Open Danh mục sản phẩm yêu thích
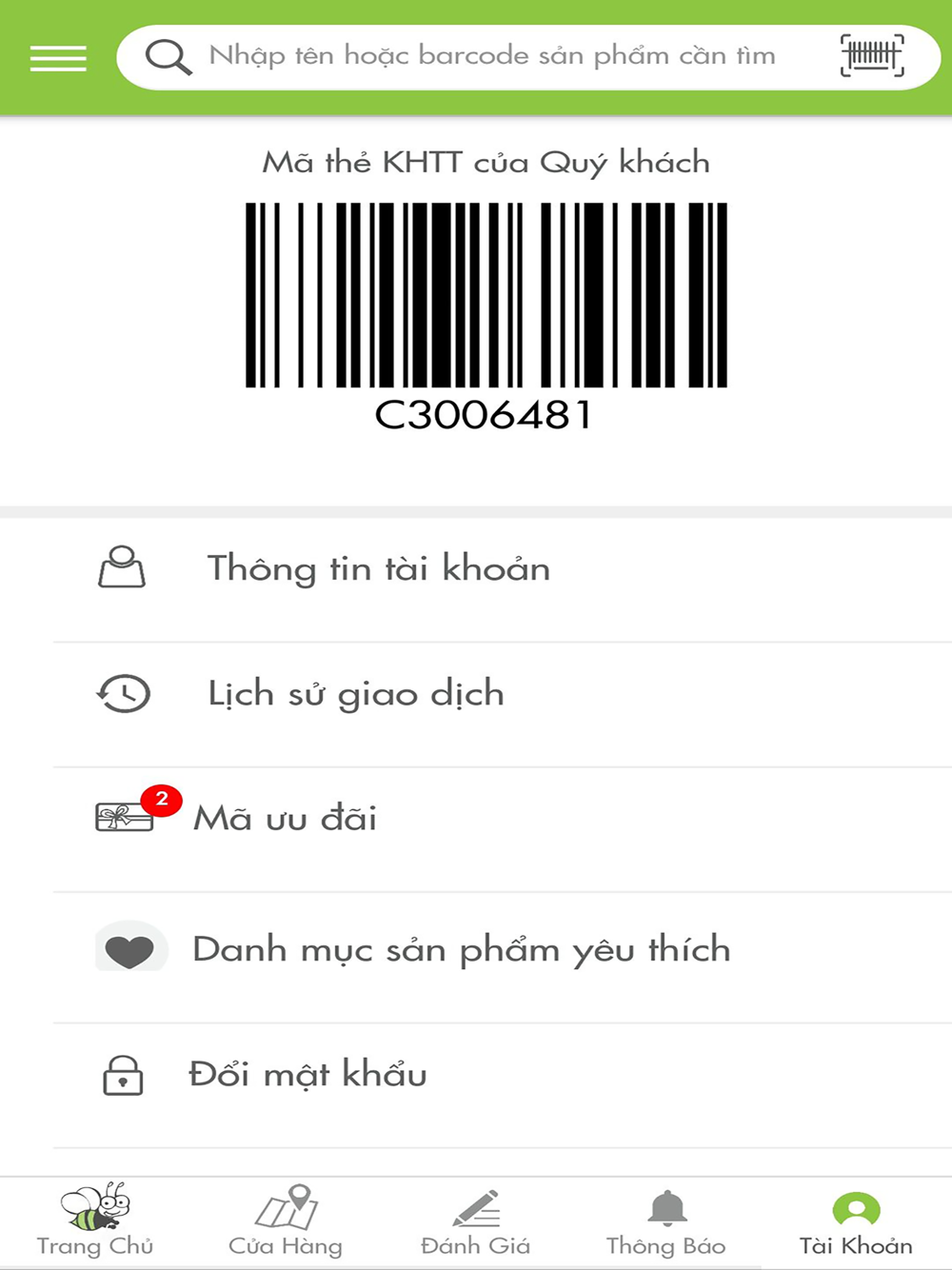This screenshot has width=952, height=1270. pyautogui.click(x=461, y=950)
